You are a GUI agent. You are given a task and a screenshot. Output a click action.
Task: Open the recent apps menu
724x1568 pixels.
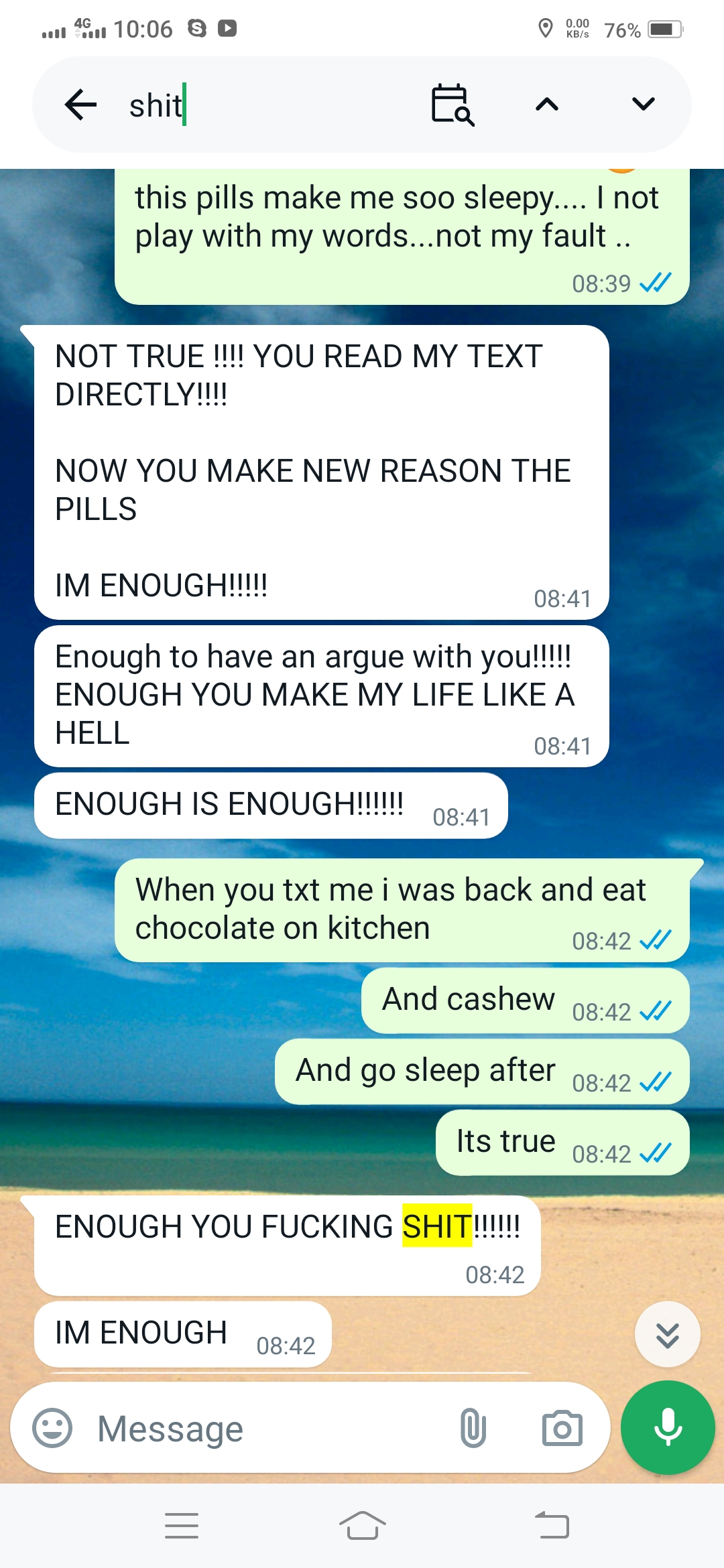(182, 1526)
